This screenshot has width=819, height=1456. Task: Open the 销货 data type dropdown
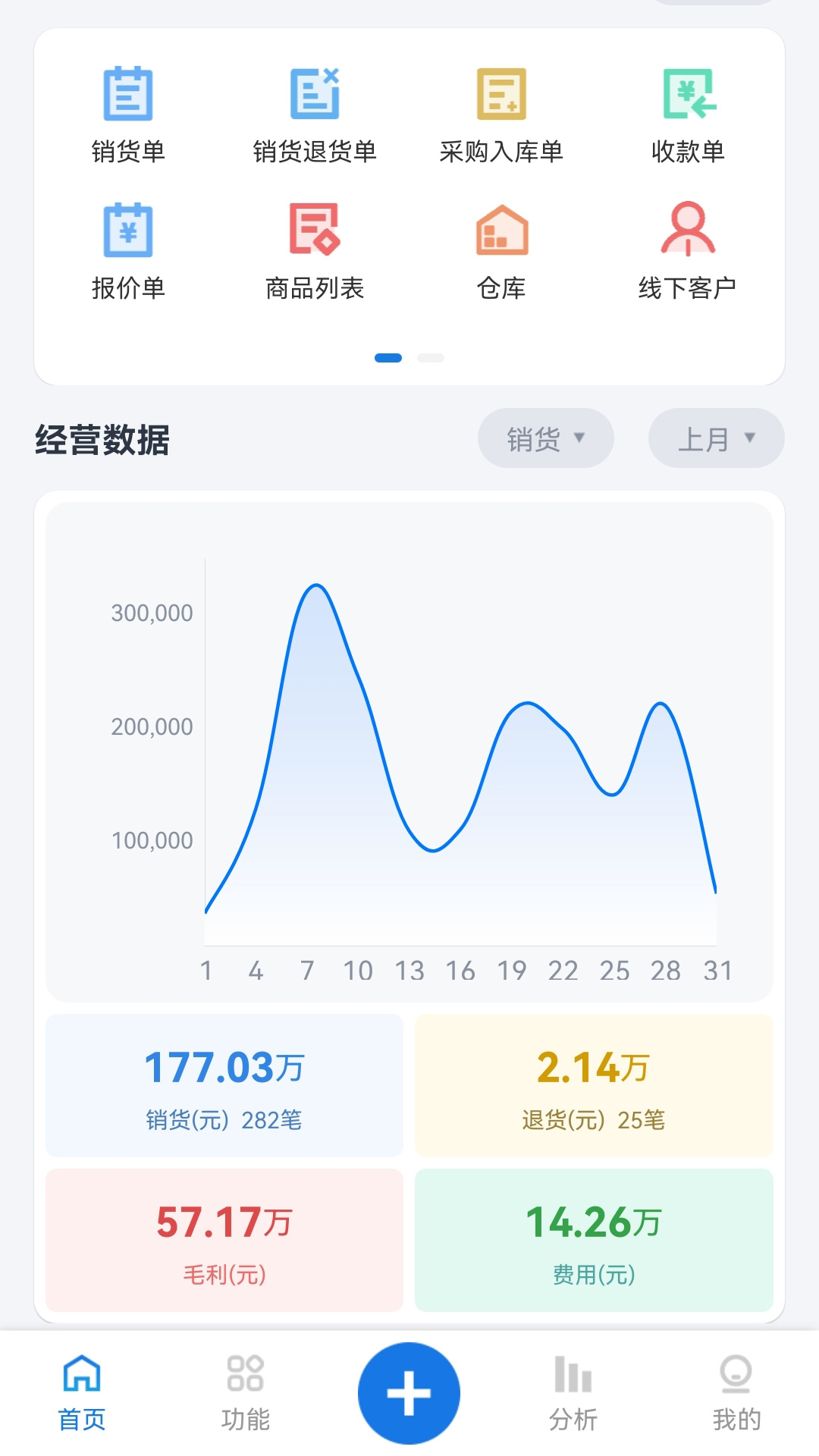tap(545, 438)
